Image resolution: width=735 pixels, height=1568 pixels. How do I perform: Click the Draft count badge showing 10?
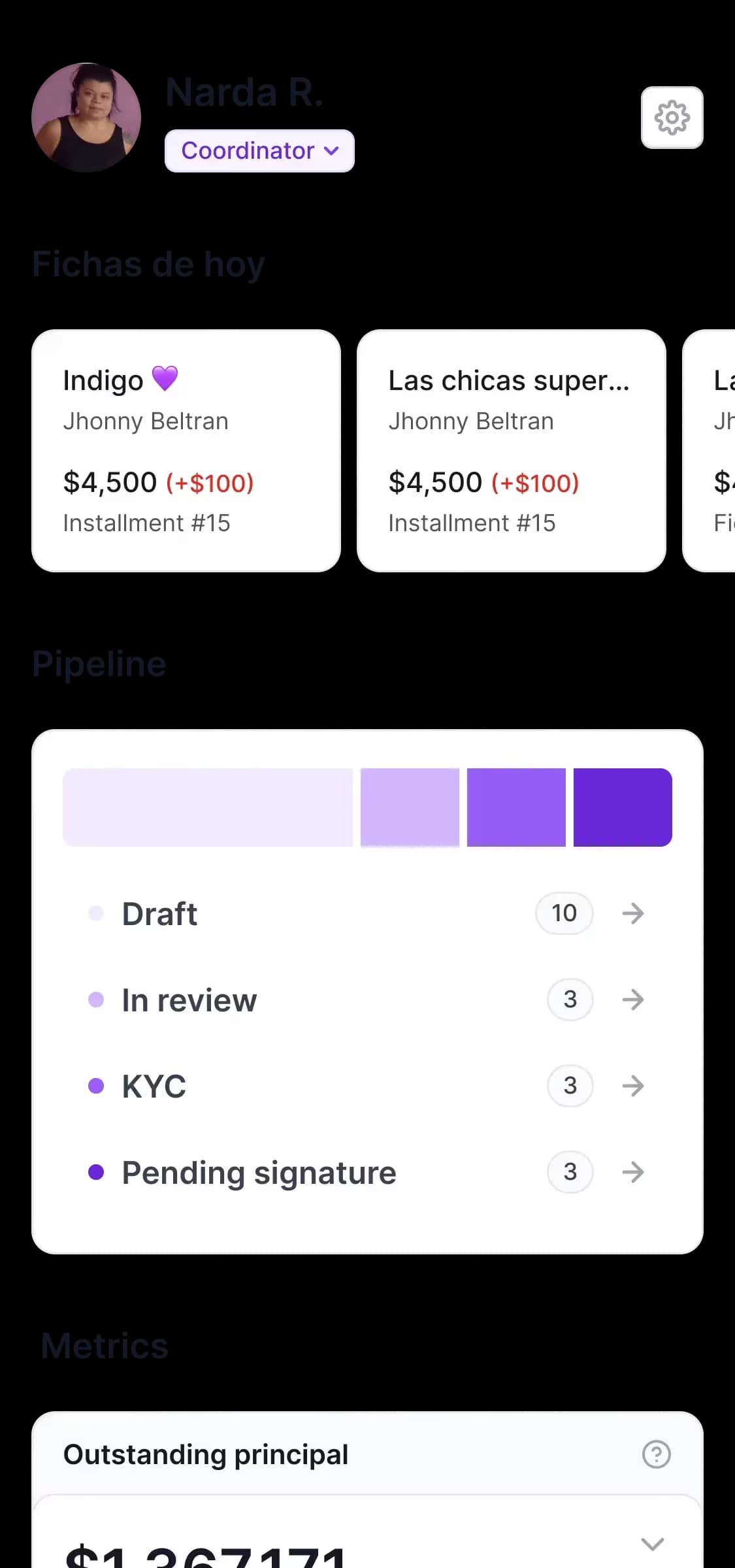coord(564,913)
